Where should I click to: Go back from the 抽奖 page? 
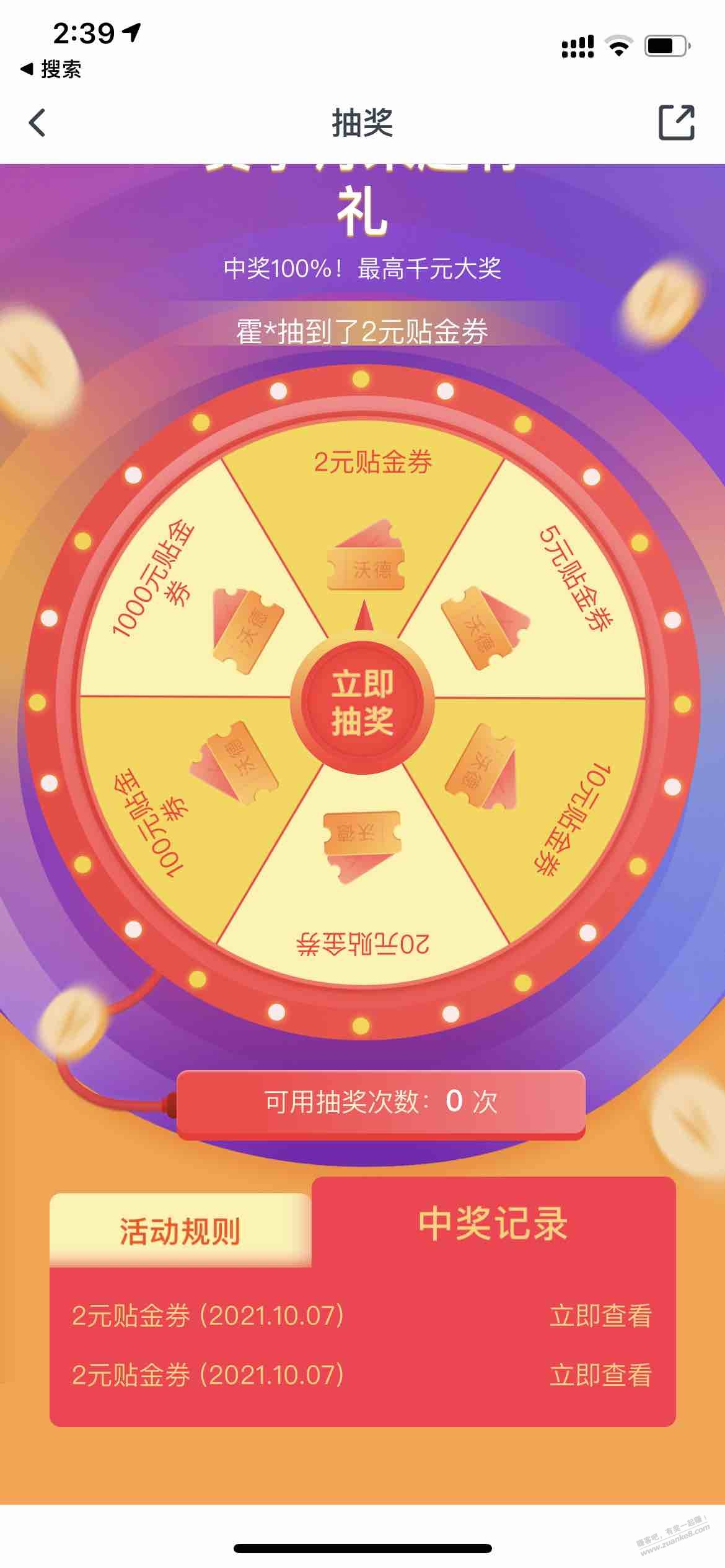click(x=37, y=123)
